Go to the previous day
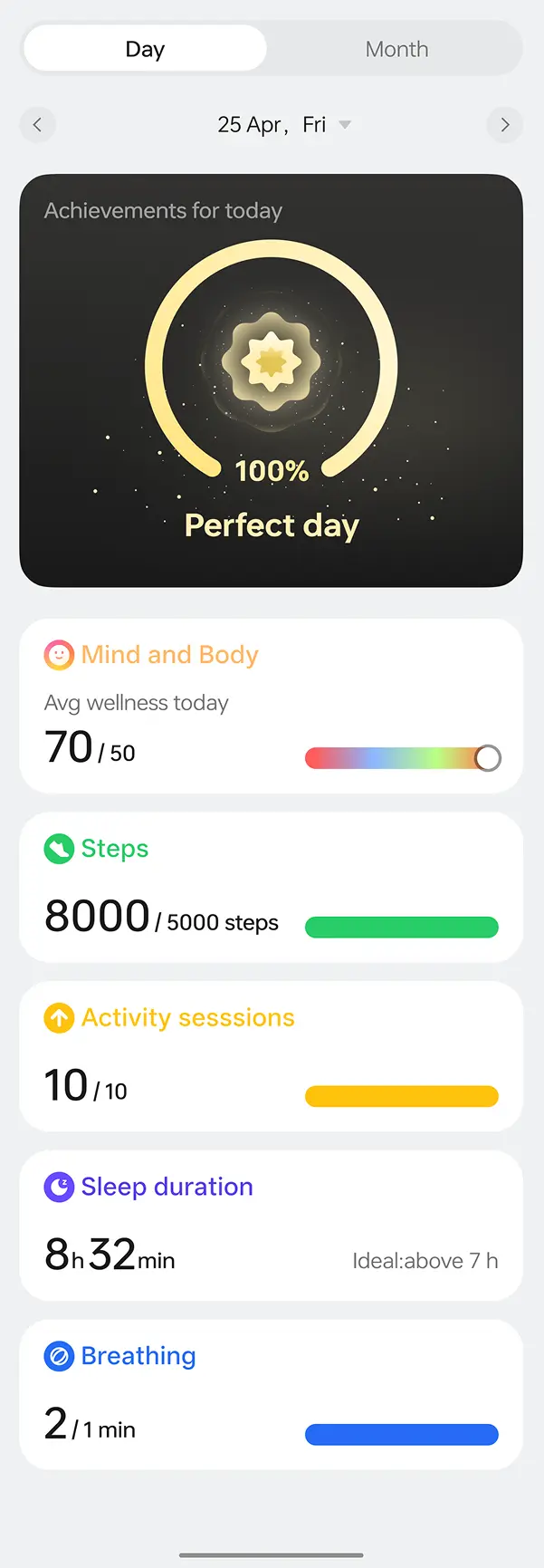Image resolution: width=544 pixels, height=1568 pixels. 37,124
